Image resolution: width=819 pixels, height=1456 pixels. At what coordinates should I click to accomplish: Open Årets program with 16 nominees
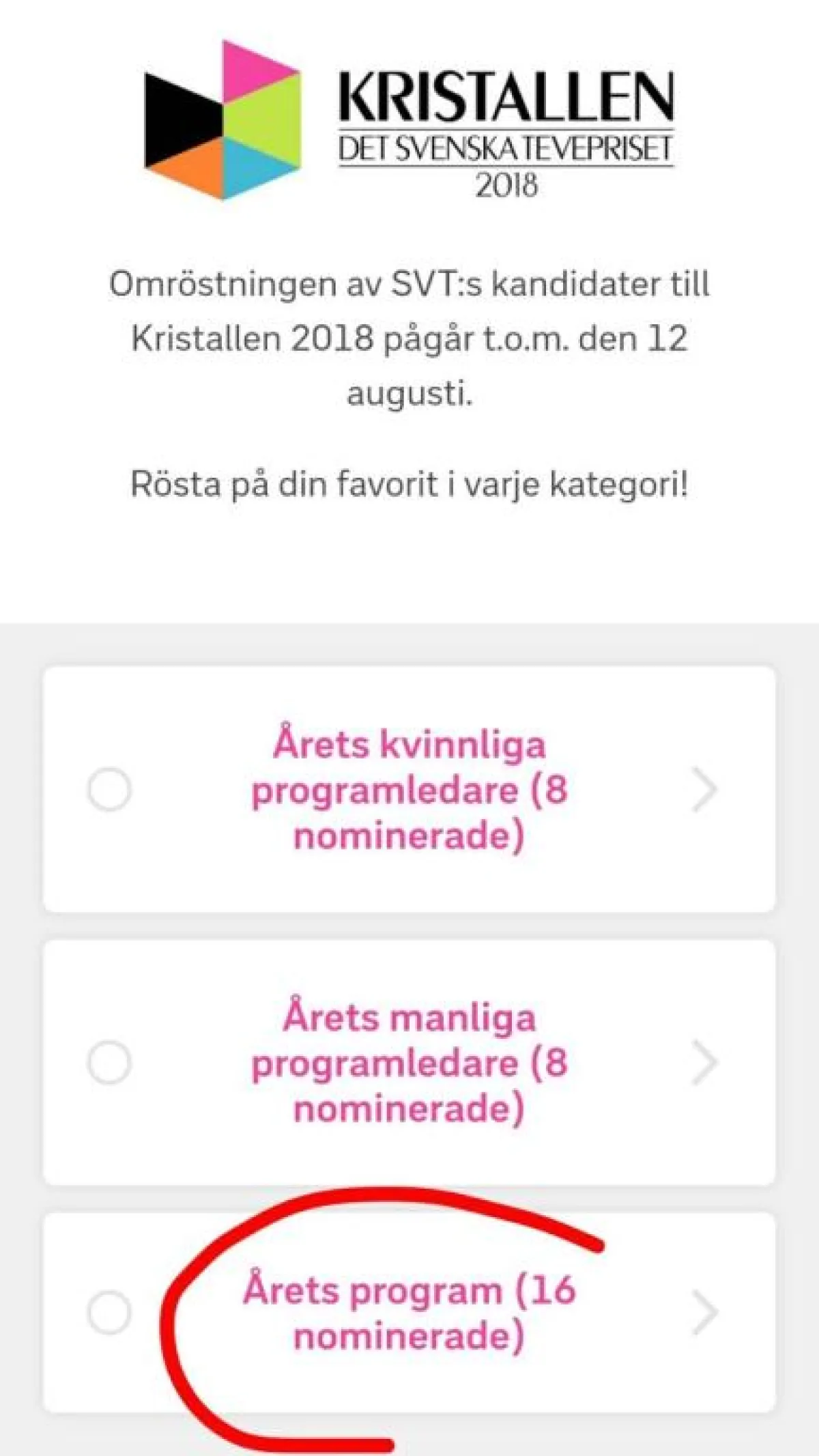coord(409,1313)
